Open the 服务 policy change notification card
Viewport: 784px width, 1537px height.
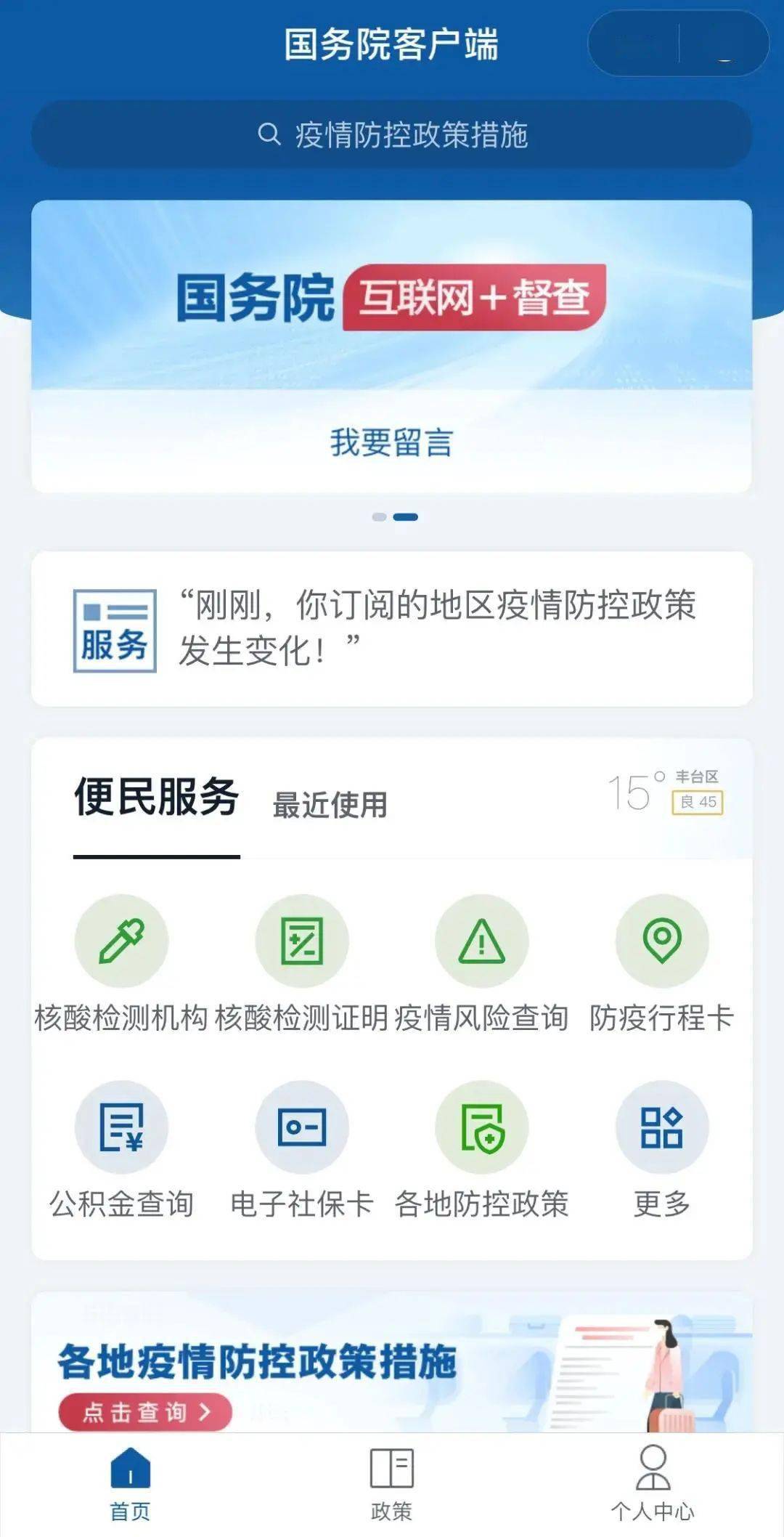(x=392, y=629)
